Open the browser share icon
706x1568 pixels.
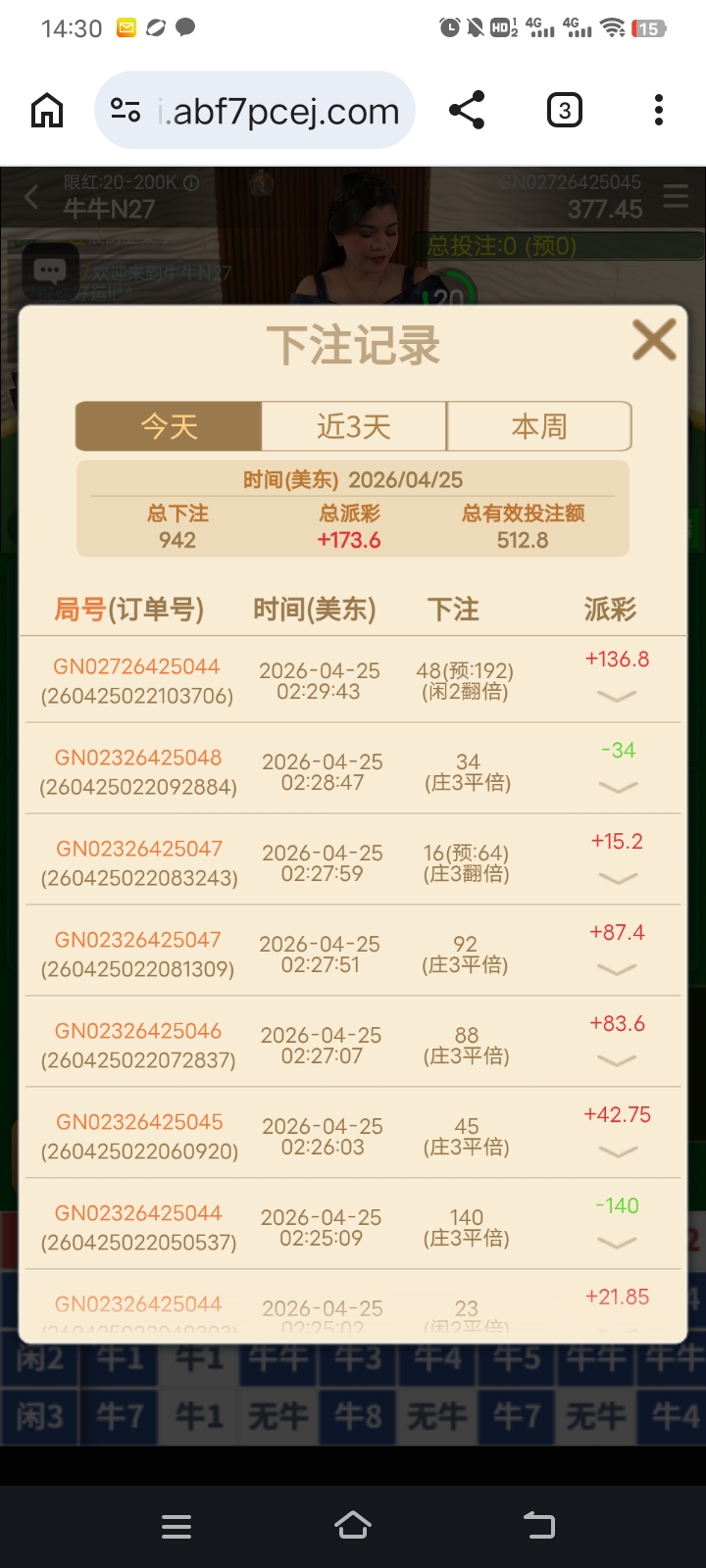pos(466,110)
